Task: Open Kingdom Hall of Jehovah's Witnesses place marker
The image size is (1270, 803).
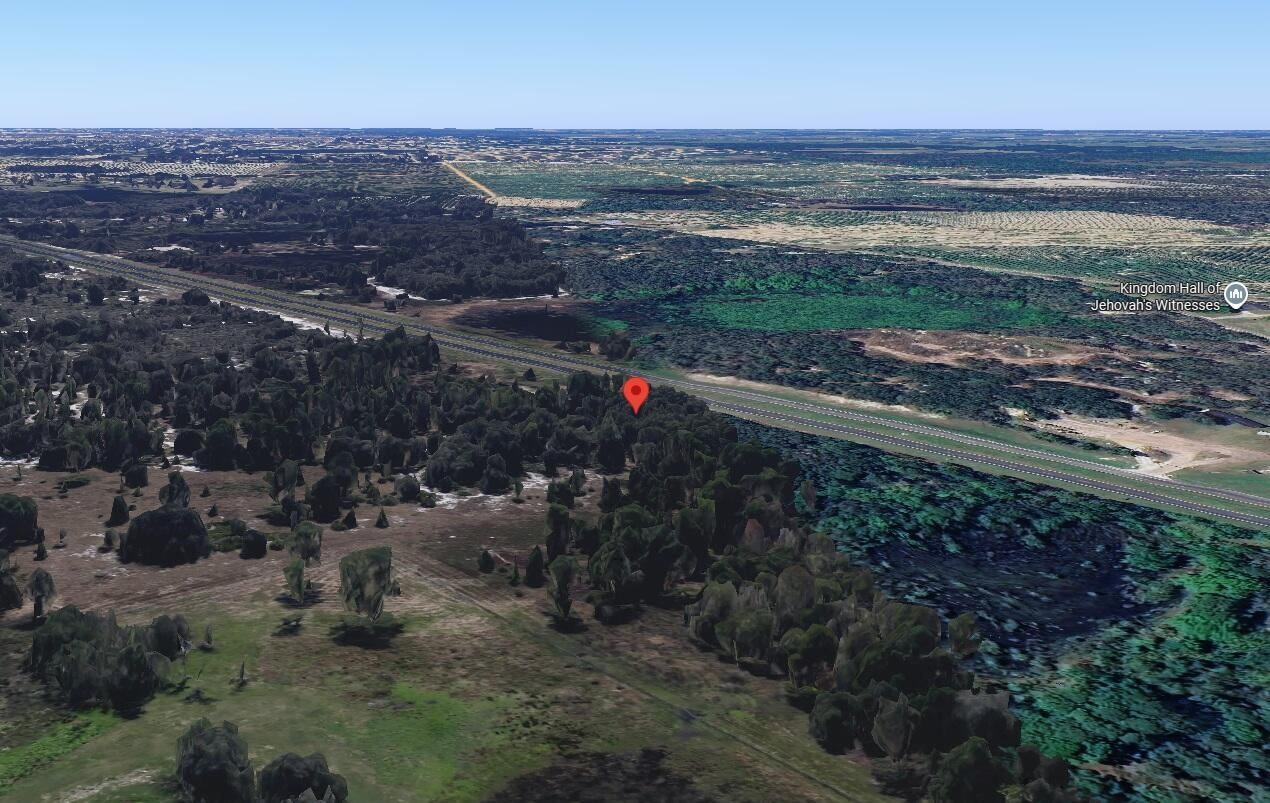Action: pyautogui.click(x=1236, y=294)
